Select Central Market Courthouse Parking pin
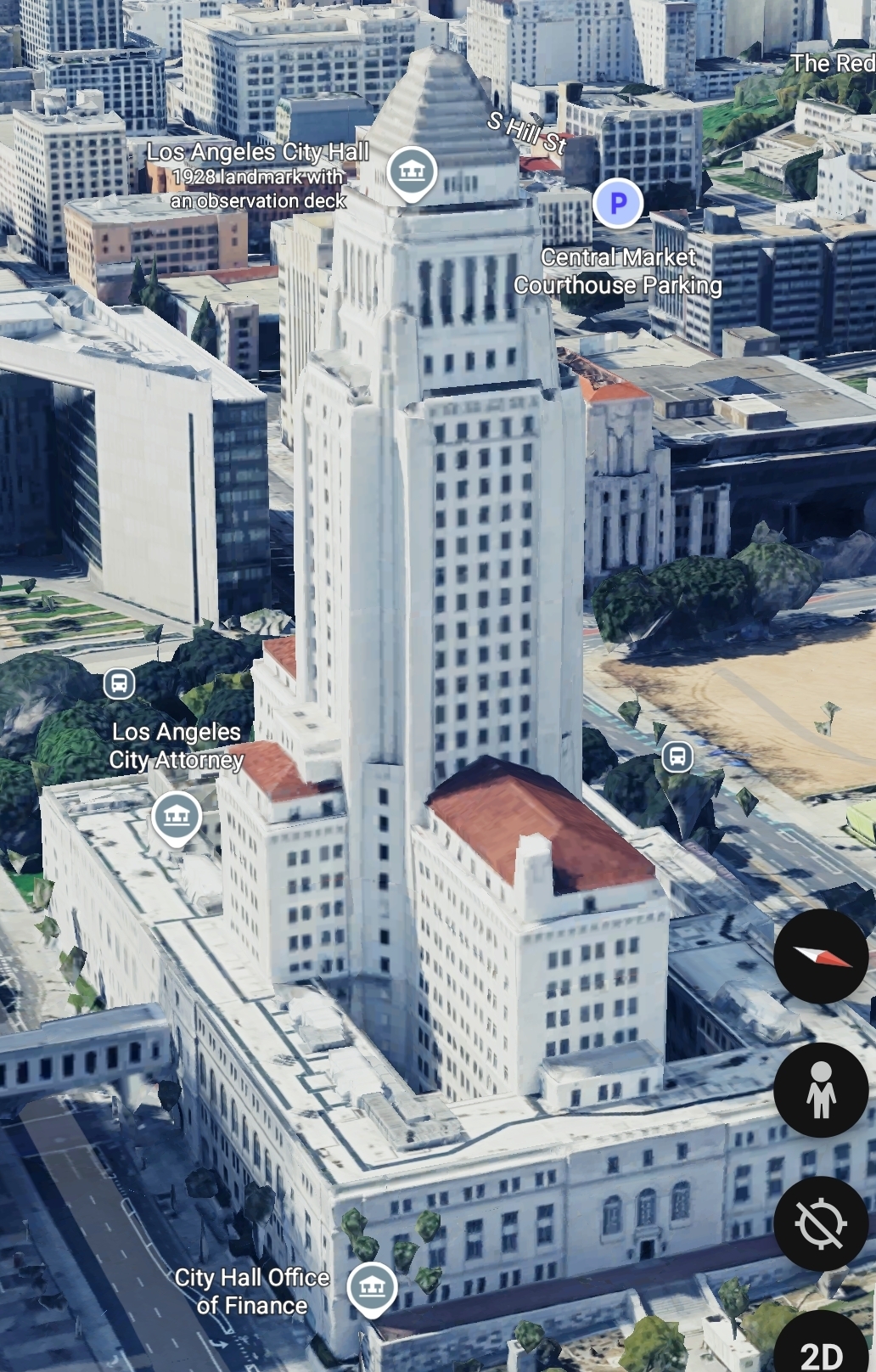This screenshot has width=876, height=1372. [618, 203]
